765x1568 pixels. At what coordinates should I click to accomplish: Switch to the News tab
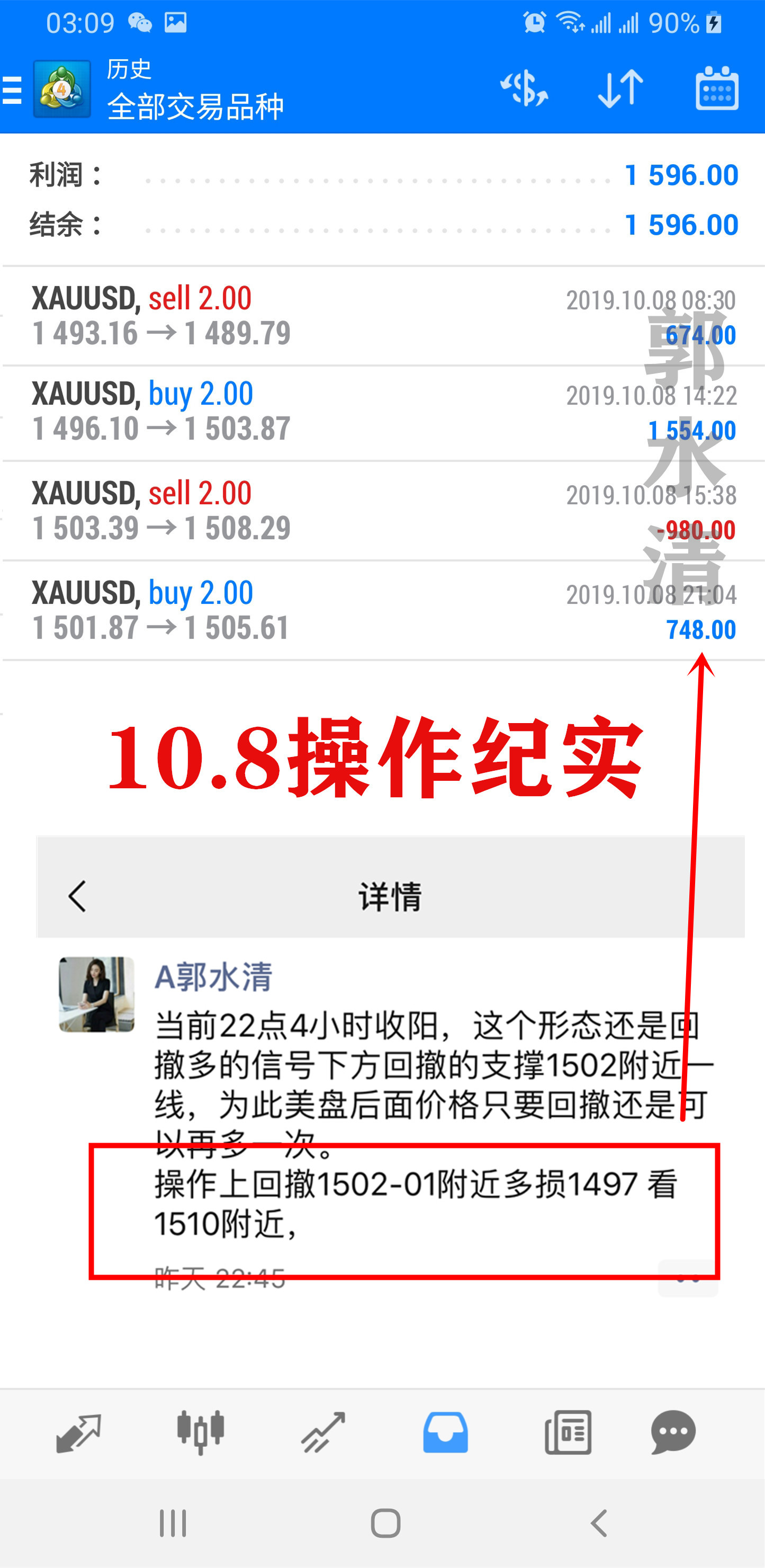point(568,1433)
